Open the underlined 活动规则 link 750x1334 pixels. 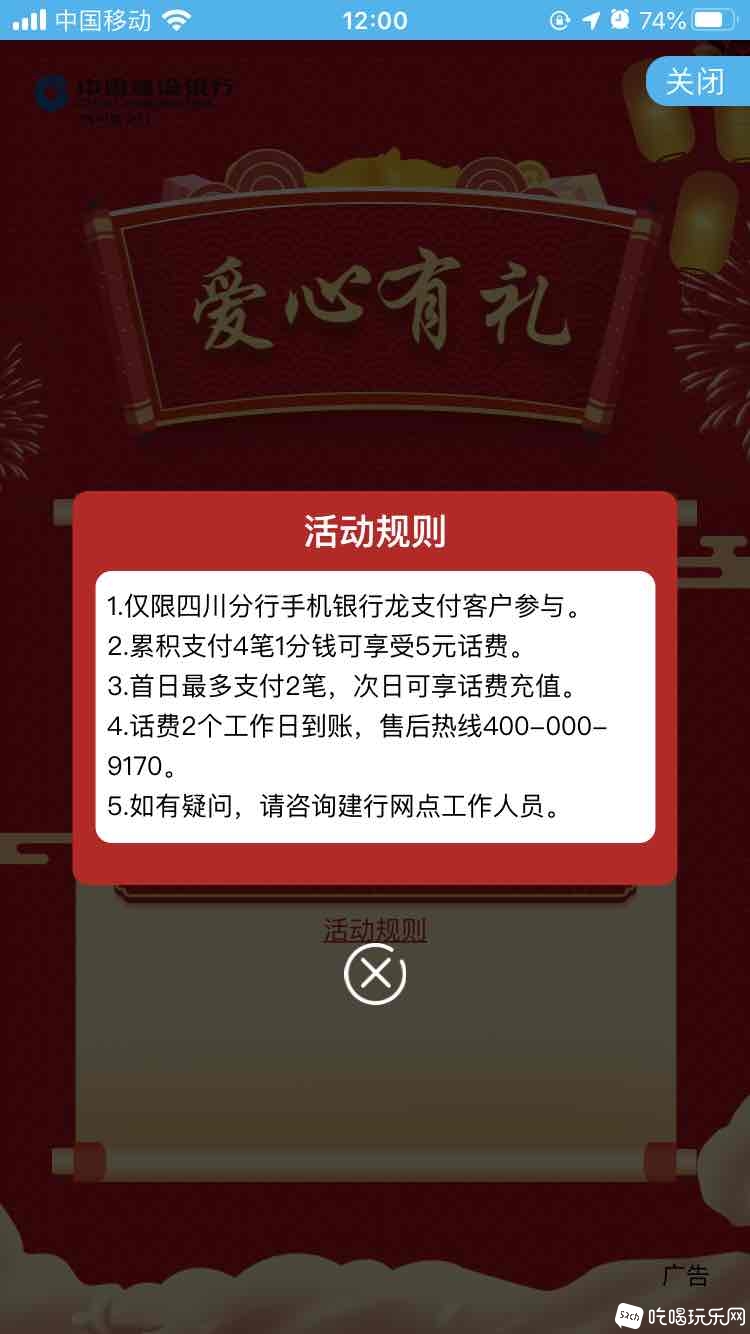(375, 930)
